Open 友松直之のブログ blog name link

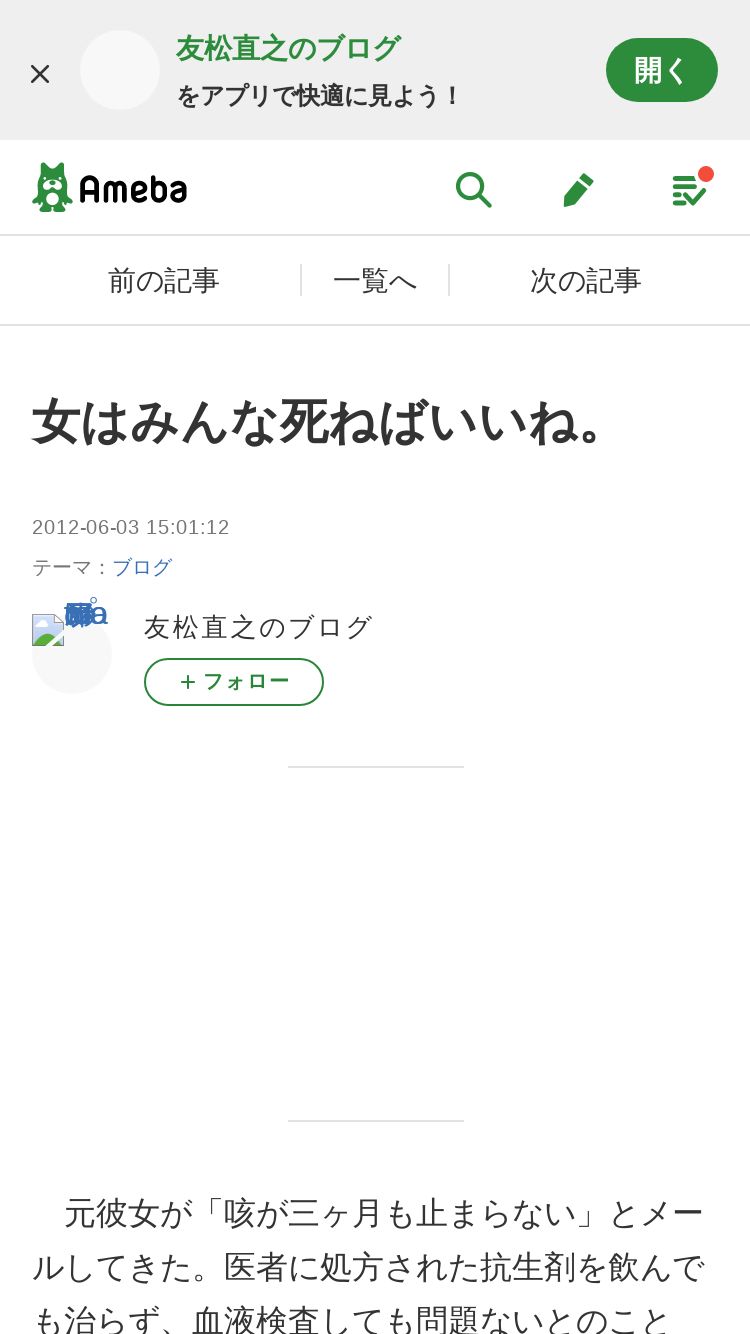[x=258, y=627]
